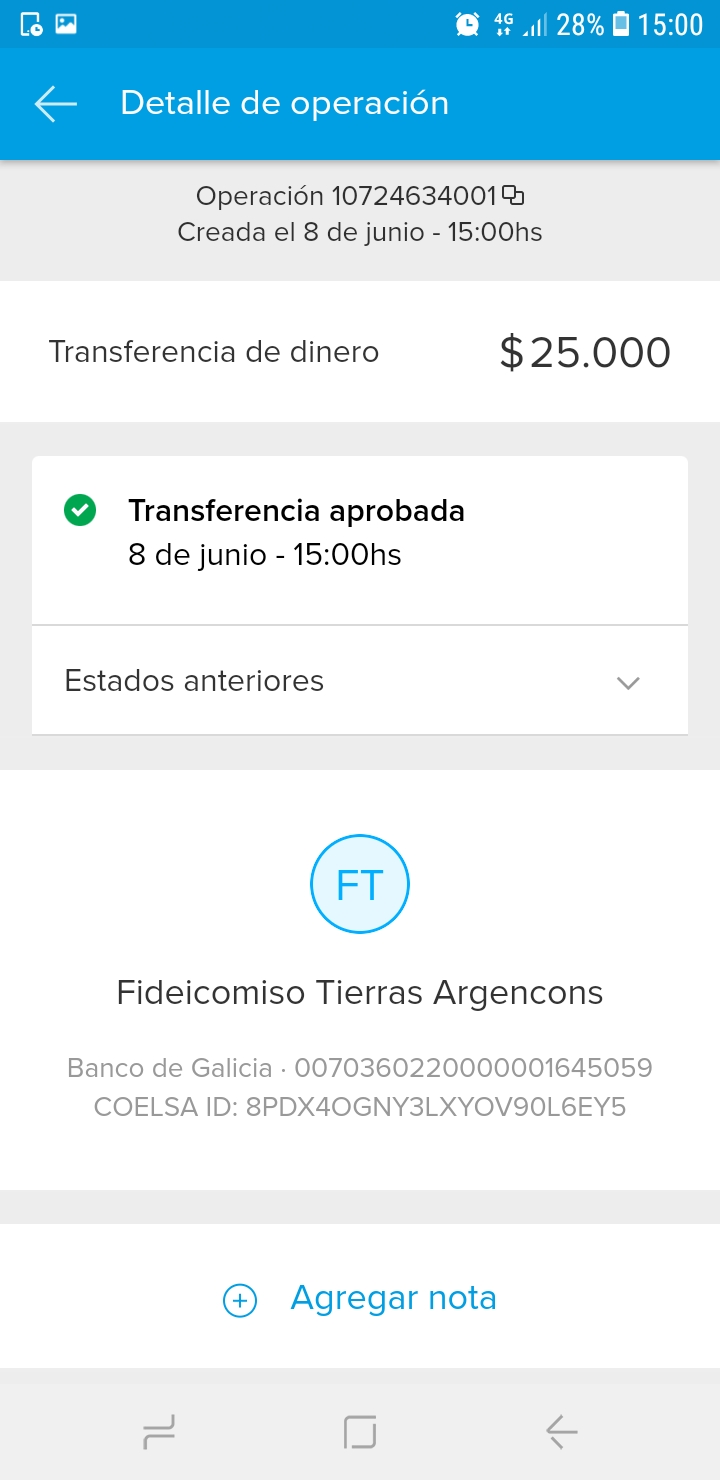Tap the system back button
Screen dimensions: 720x1480
562,1433
